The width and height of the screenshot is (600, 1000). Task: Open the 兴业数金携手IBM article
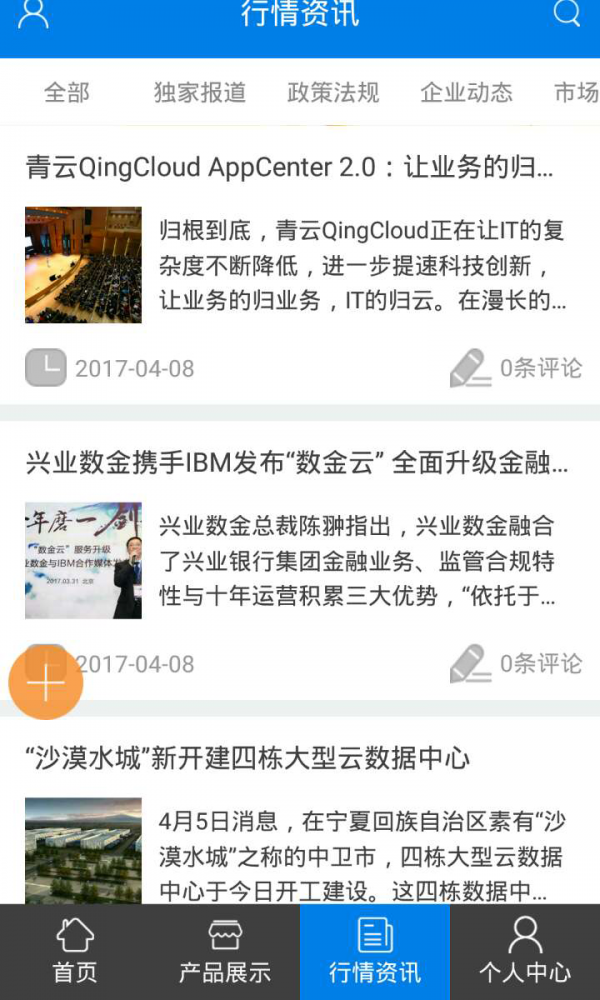coord(296,463)
